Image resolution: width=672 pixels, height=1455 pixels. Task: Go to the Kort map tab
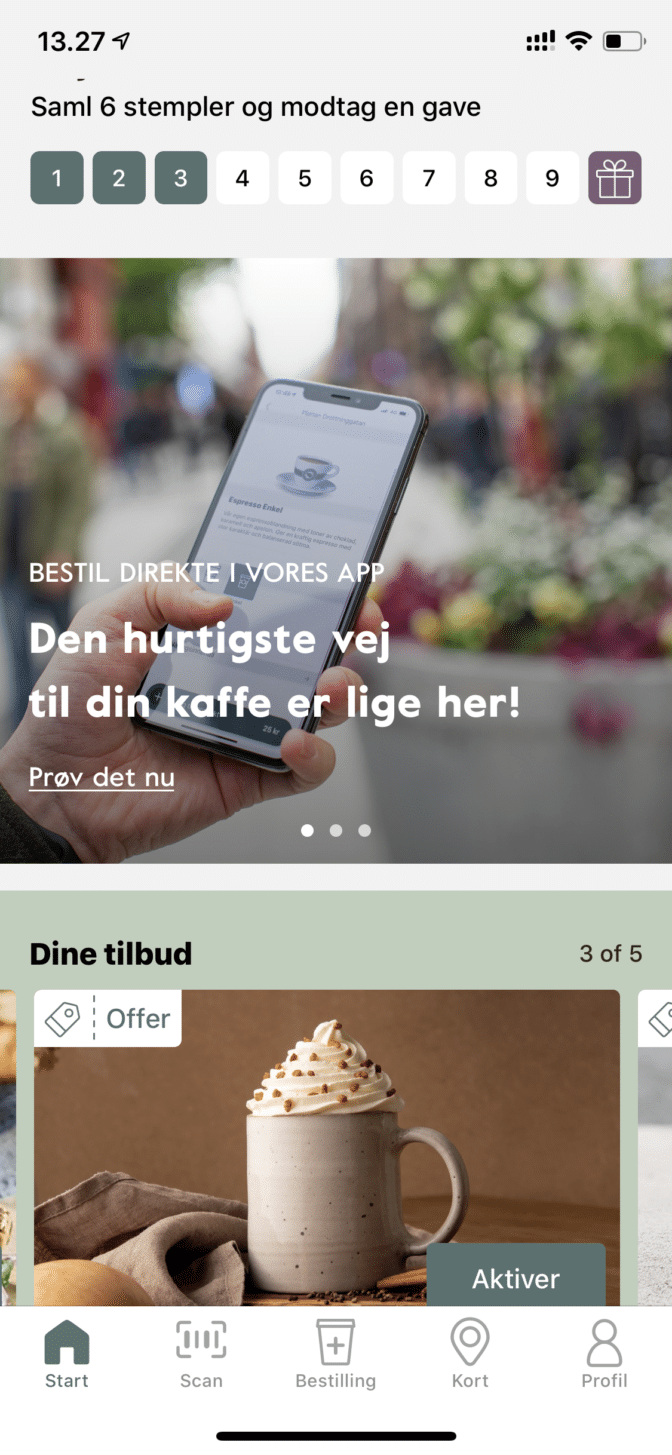click(469, 1354)
